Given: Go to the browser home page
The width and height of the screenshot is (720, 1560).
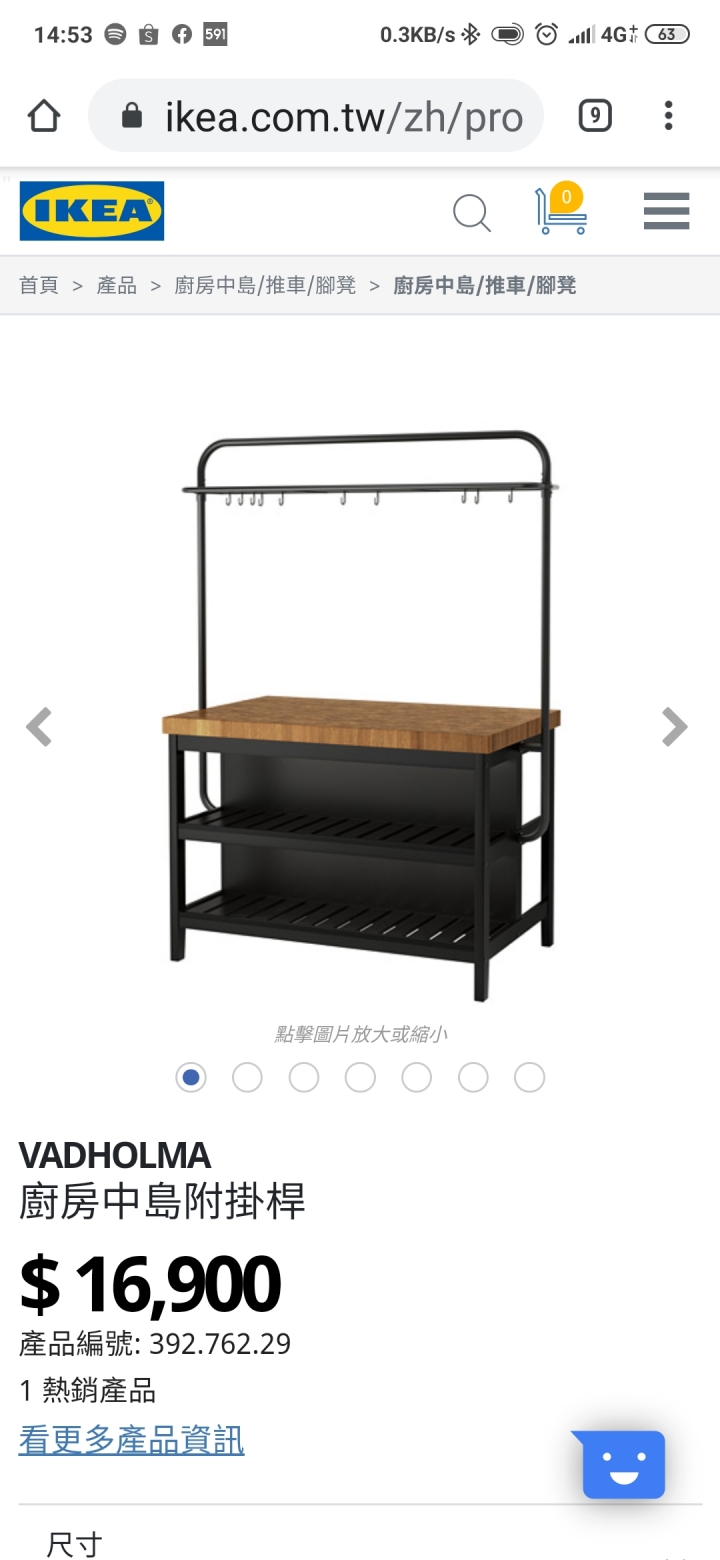Looking at the screenshot, I should tap(44, 116).
